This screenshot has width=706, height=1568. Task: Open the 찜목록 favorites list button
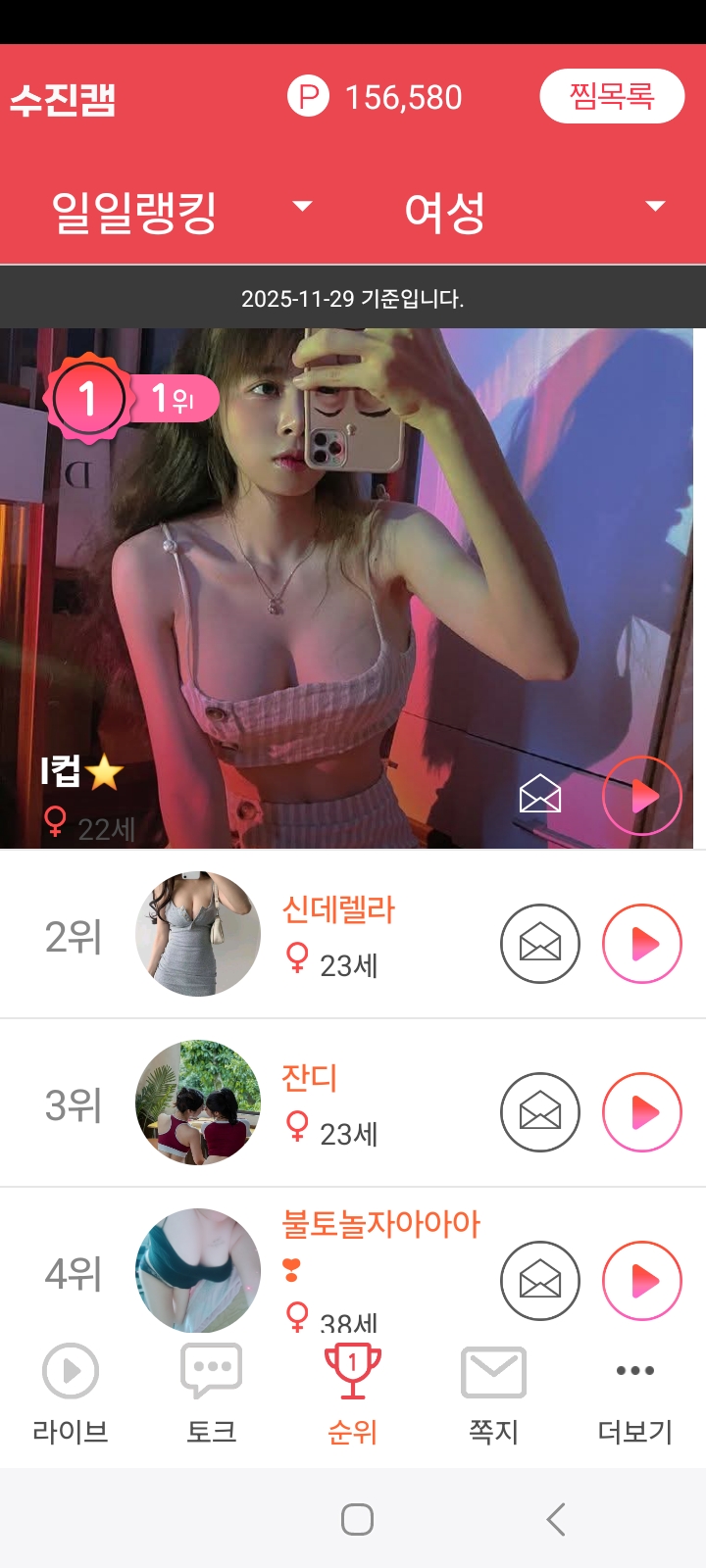click(x=612, y=96)
